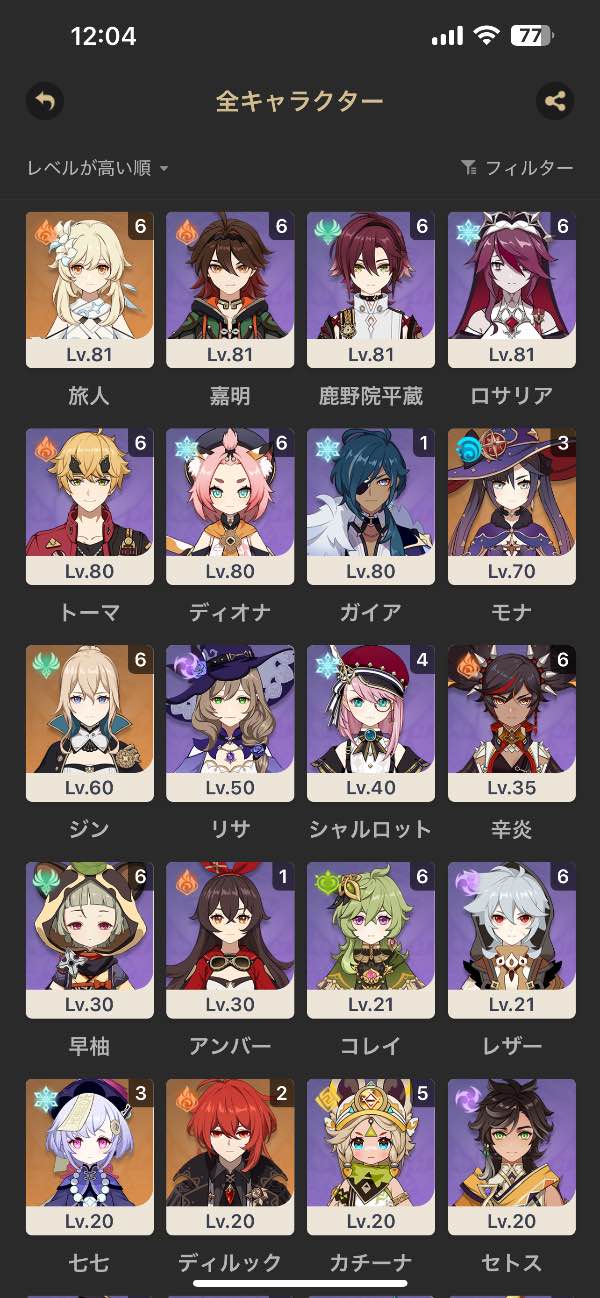The image size is (600, 1298).
Task: Select the トーマ character card
Action: click(89, 507)
